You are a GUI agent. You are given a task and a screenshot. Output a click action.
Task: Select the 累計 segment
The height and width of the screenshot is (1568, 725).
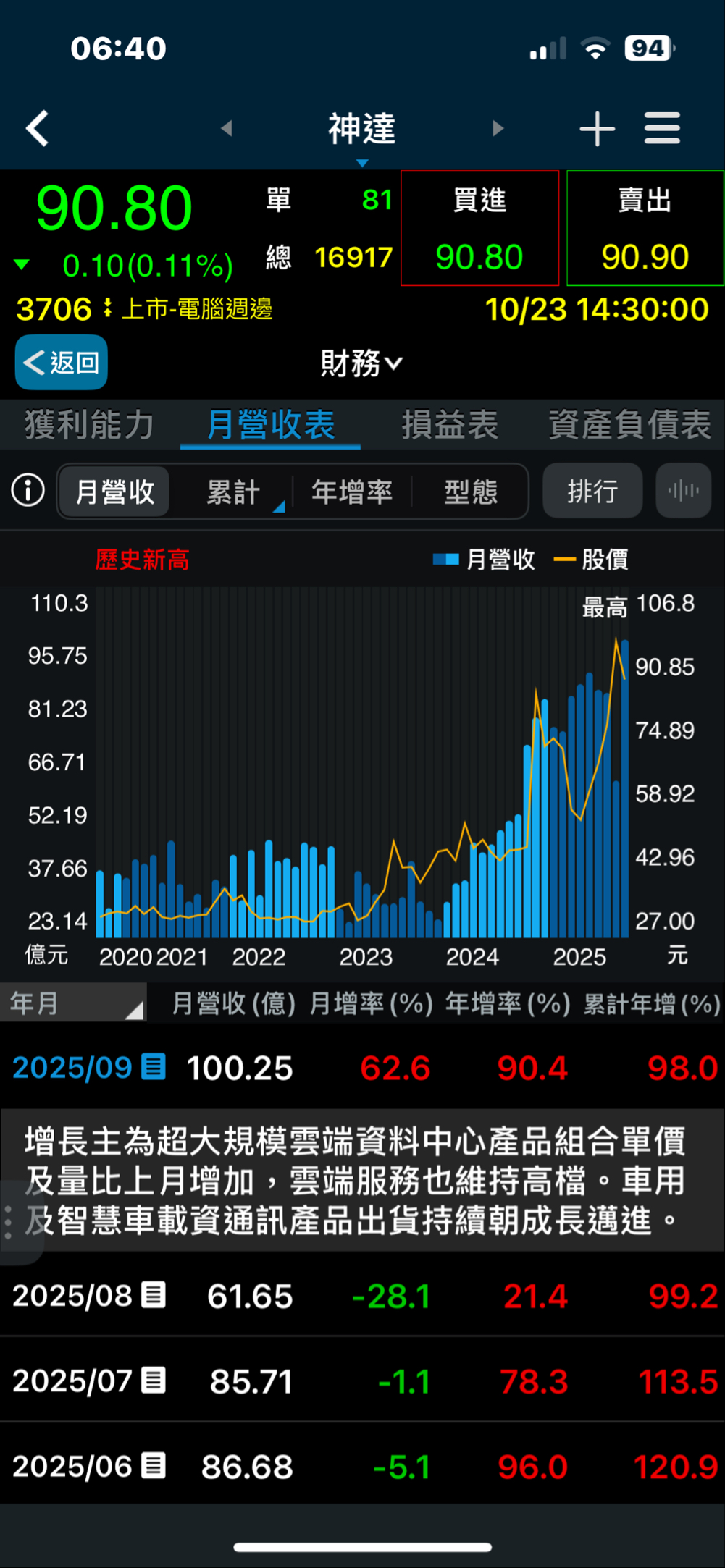(233, 492)
